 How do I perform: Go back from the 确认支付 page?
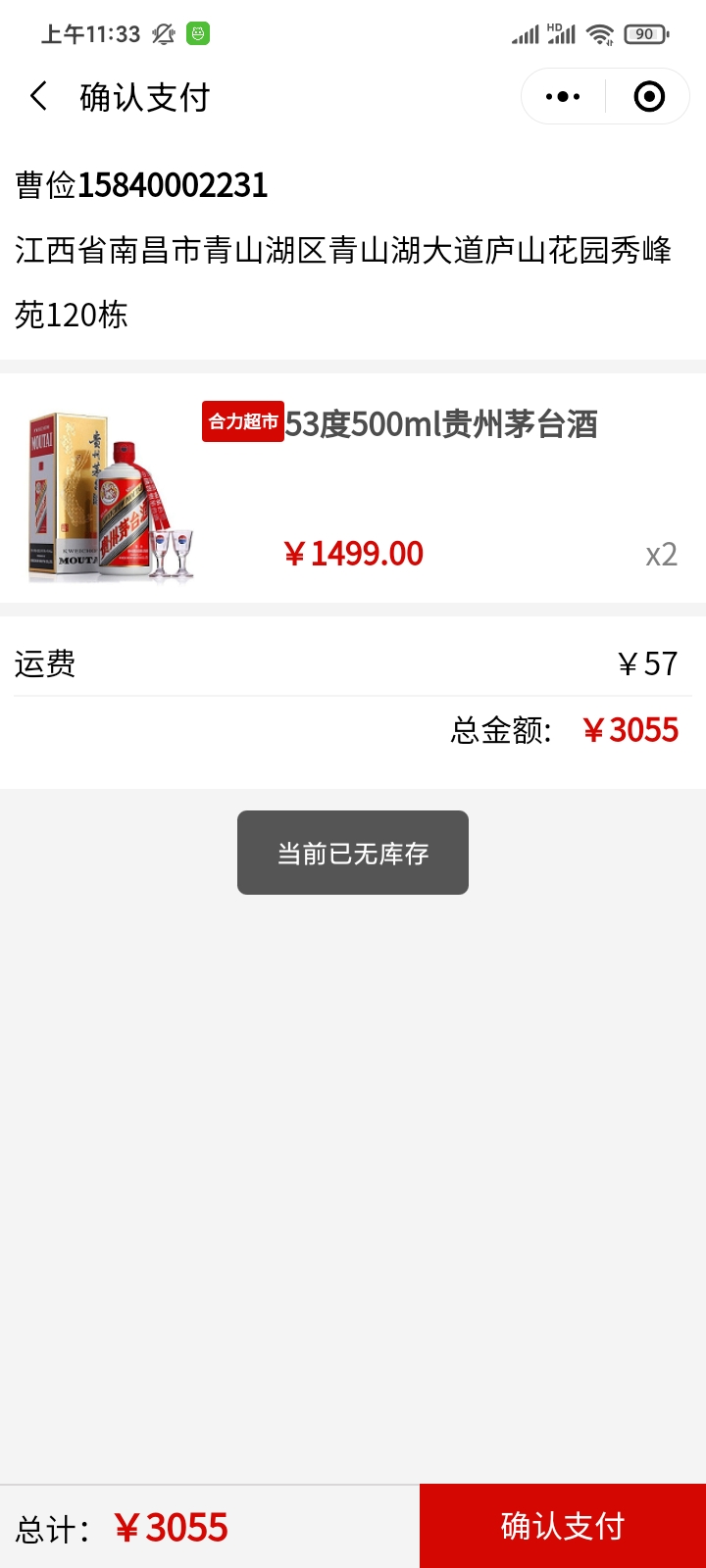(39, 97)
